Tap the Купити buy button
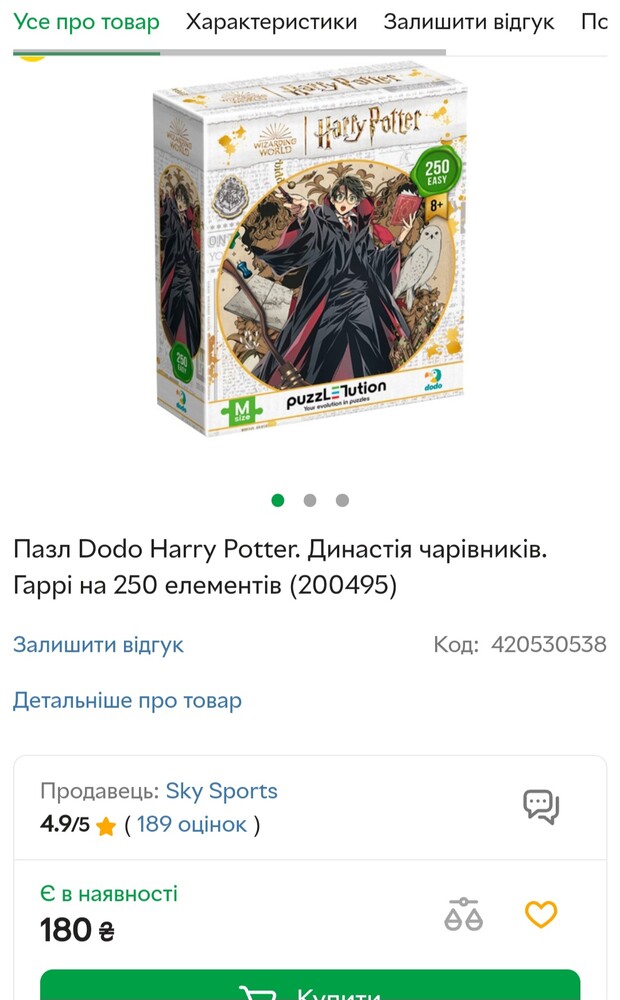This screenshot has height=1000, width=620. 310,988
